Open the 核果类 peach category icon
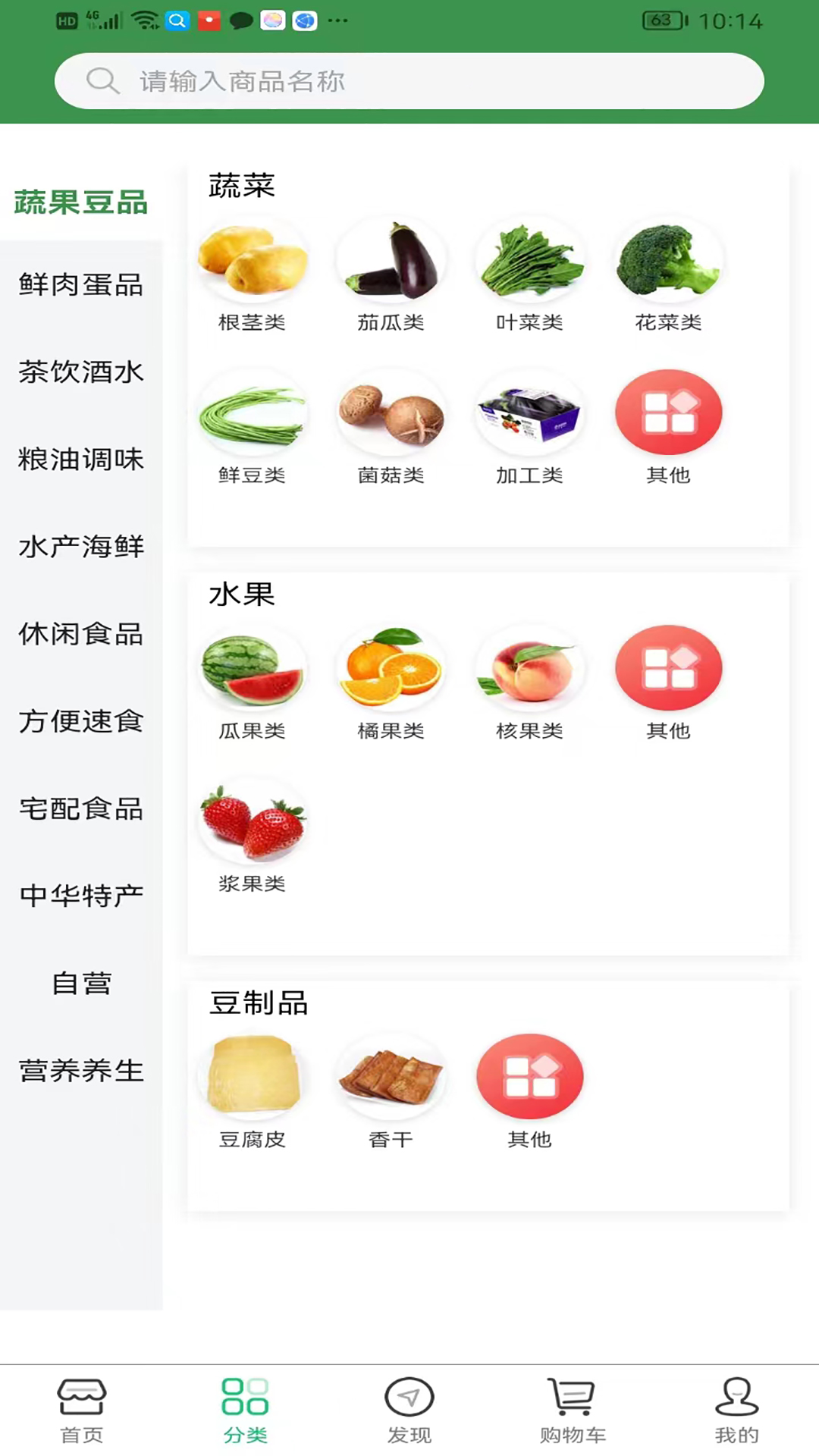The image size is (819, 1456). (x=529, y=668)
